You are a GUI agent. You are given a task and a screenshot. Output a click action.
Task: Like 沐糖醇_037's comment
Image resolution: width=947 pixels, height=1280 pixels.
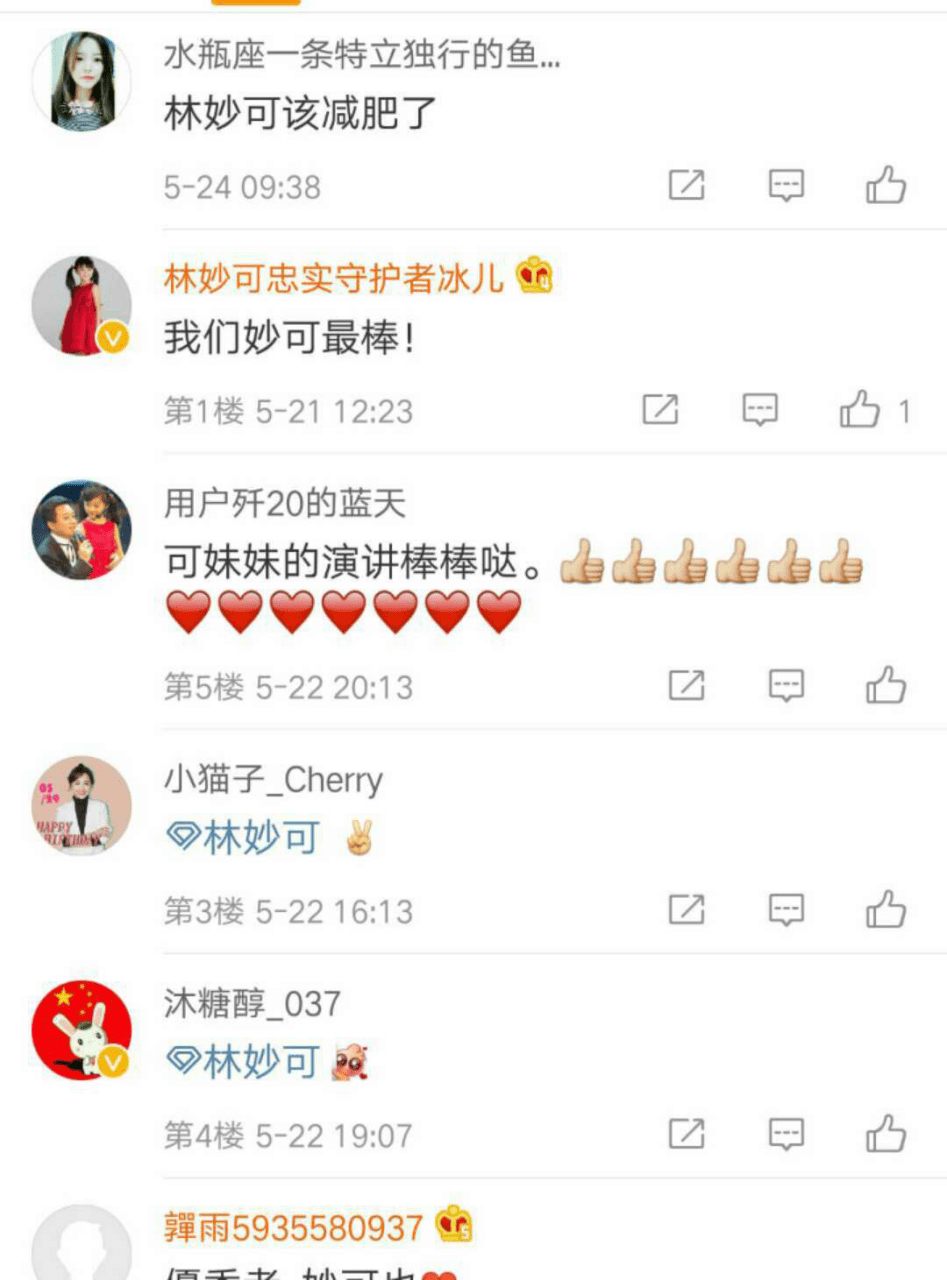(x=885, y=1134)
